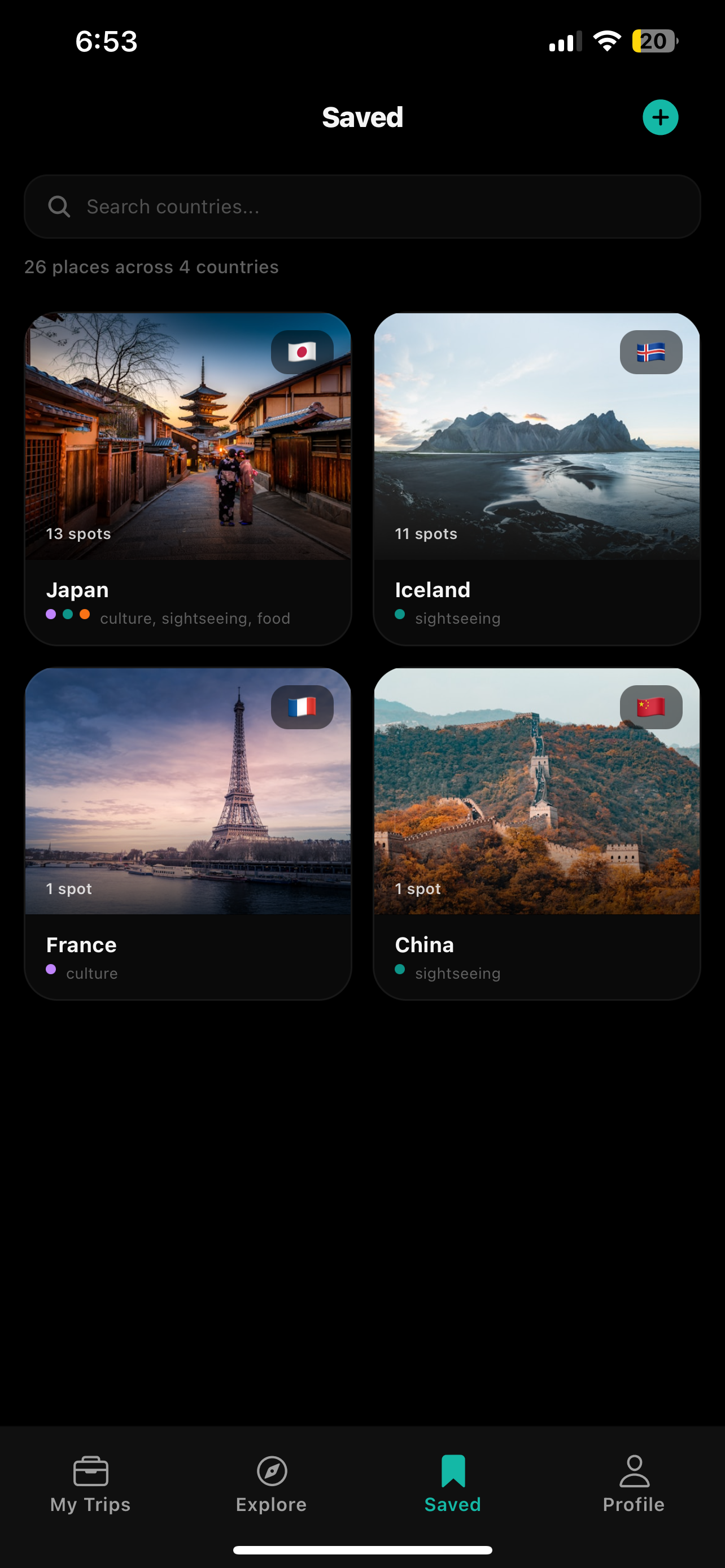Select the Saved tab
Viewport: 725px width, 1568px height.
[x=453, y=1484]
